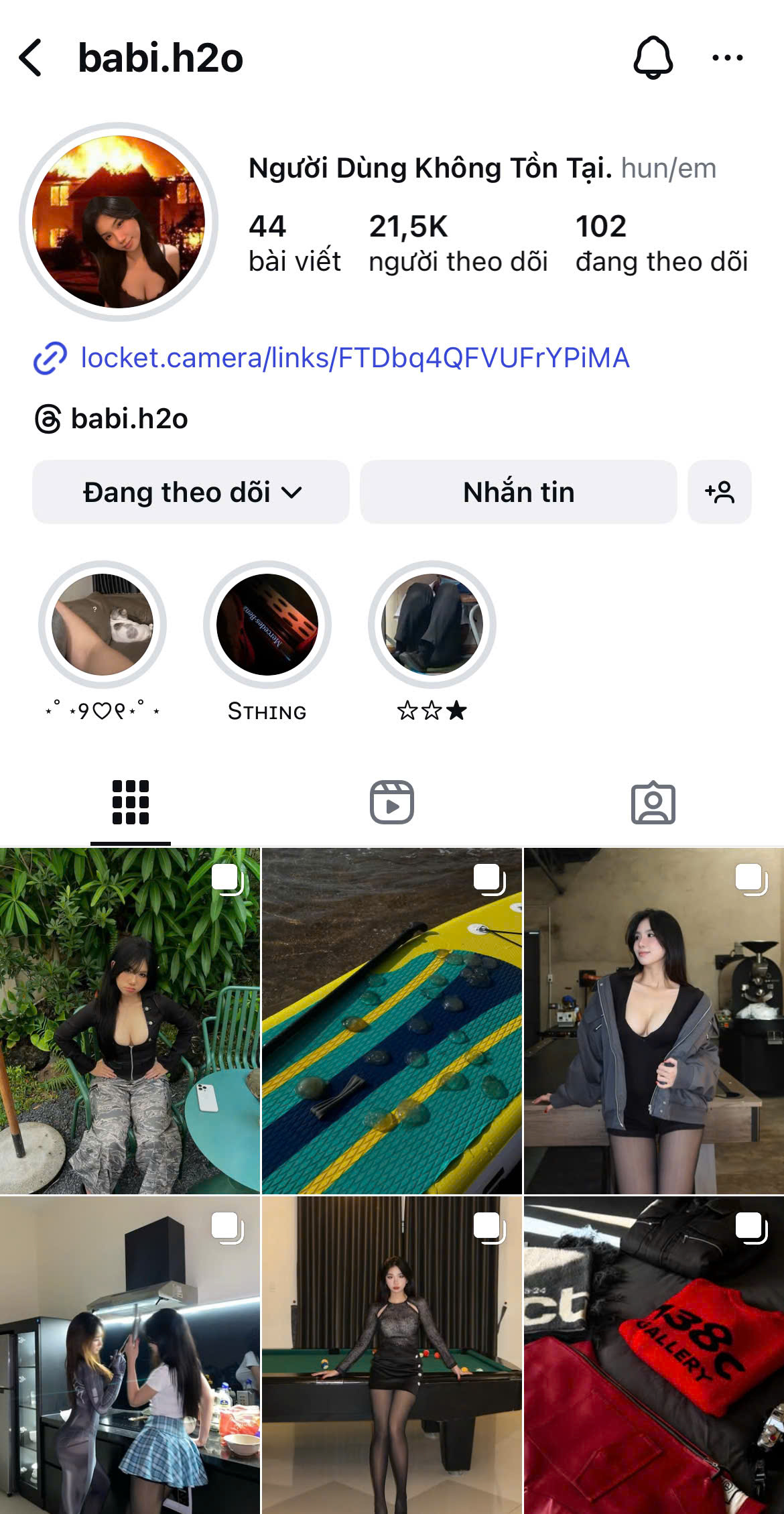The width and height of the screenshot is (784, 1514).
Task: Open the three-dot overflow menu
Action: point(727,58)
